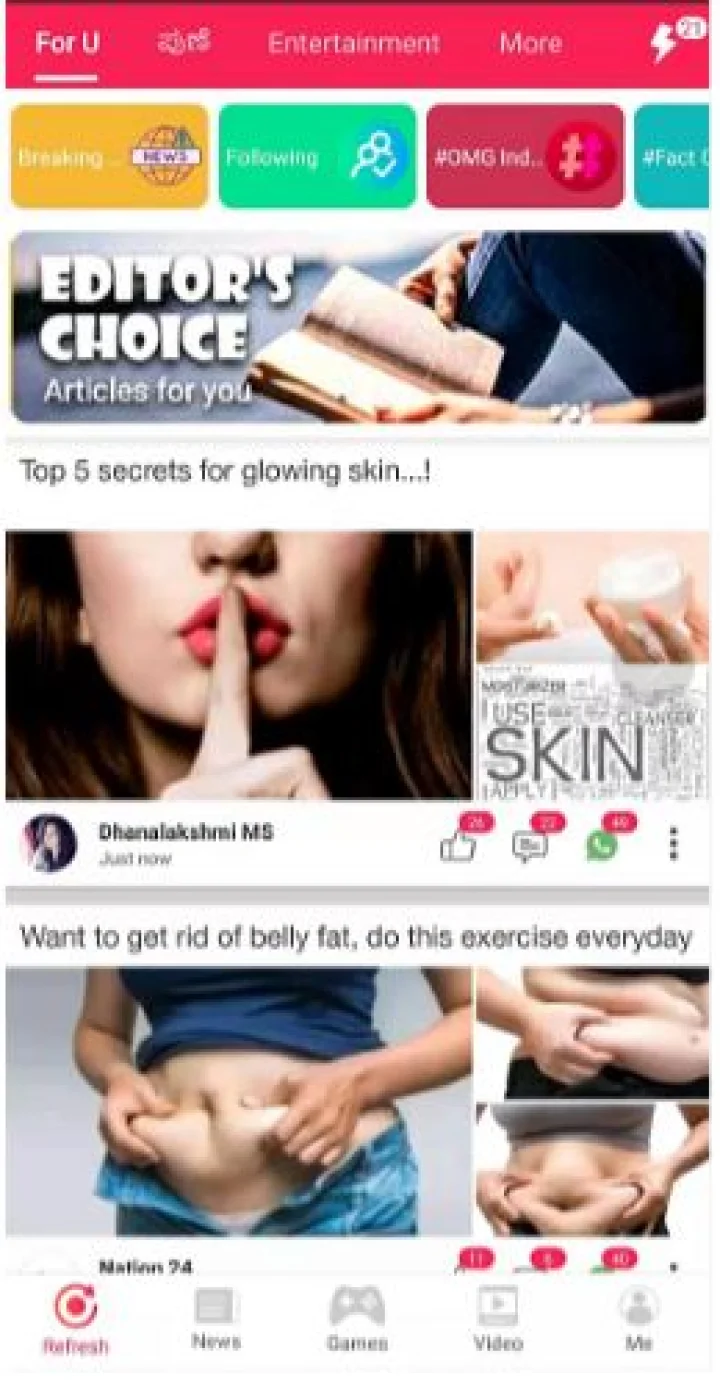The height and width of the screenshot is (1384, 720).
Task: Open the lightning bolt notifications icon
Action: [664, 43]
